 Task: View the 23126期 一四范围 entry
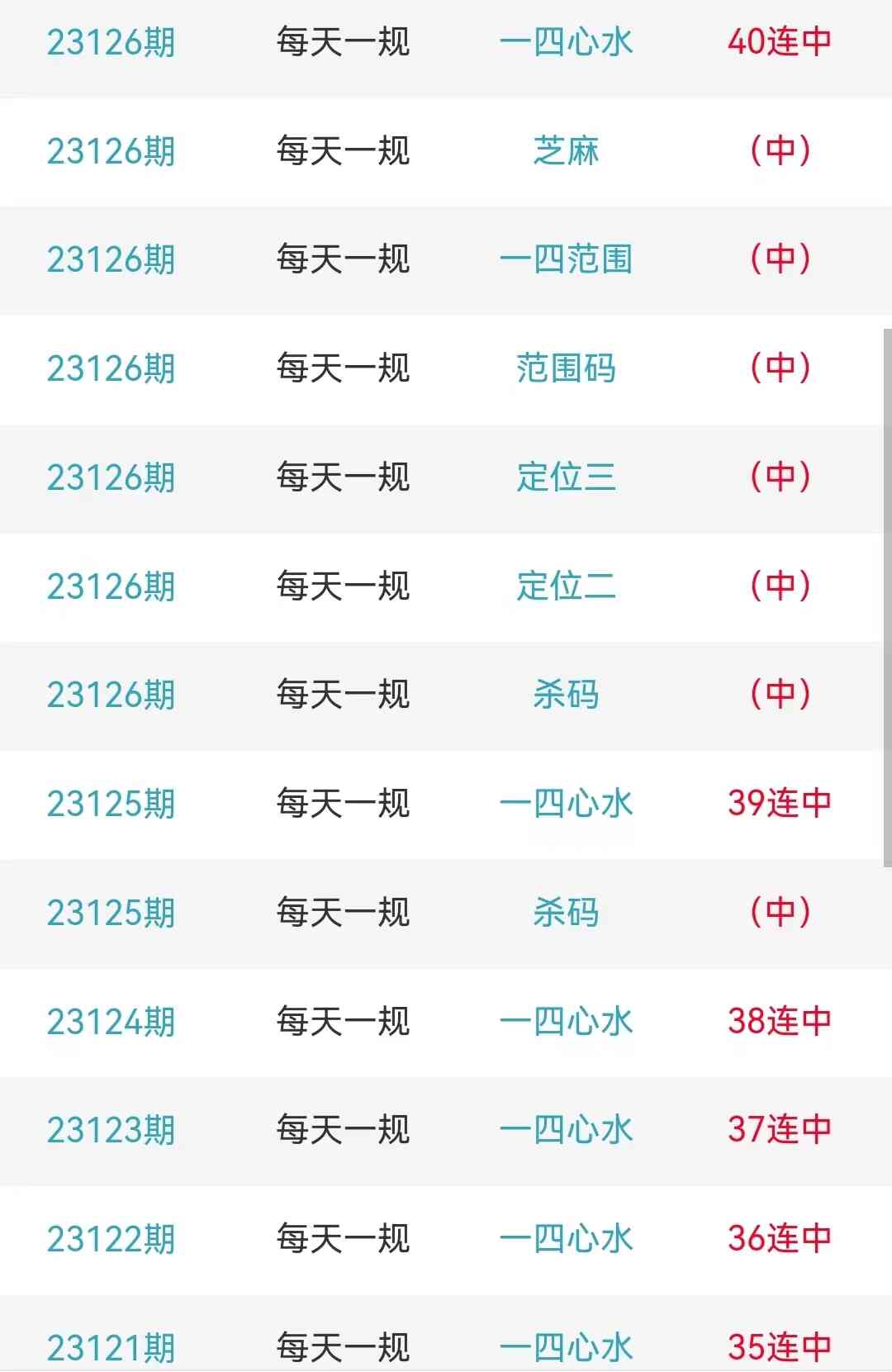point(567,259)
